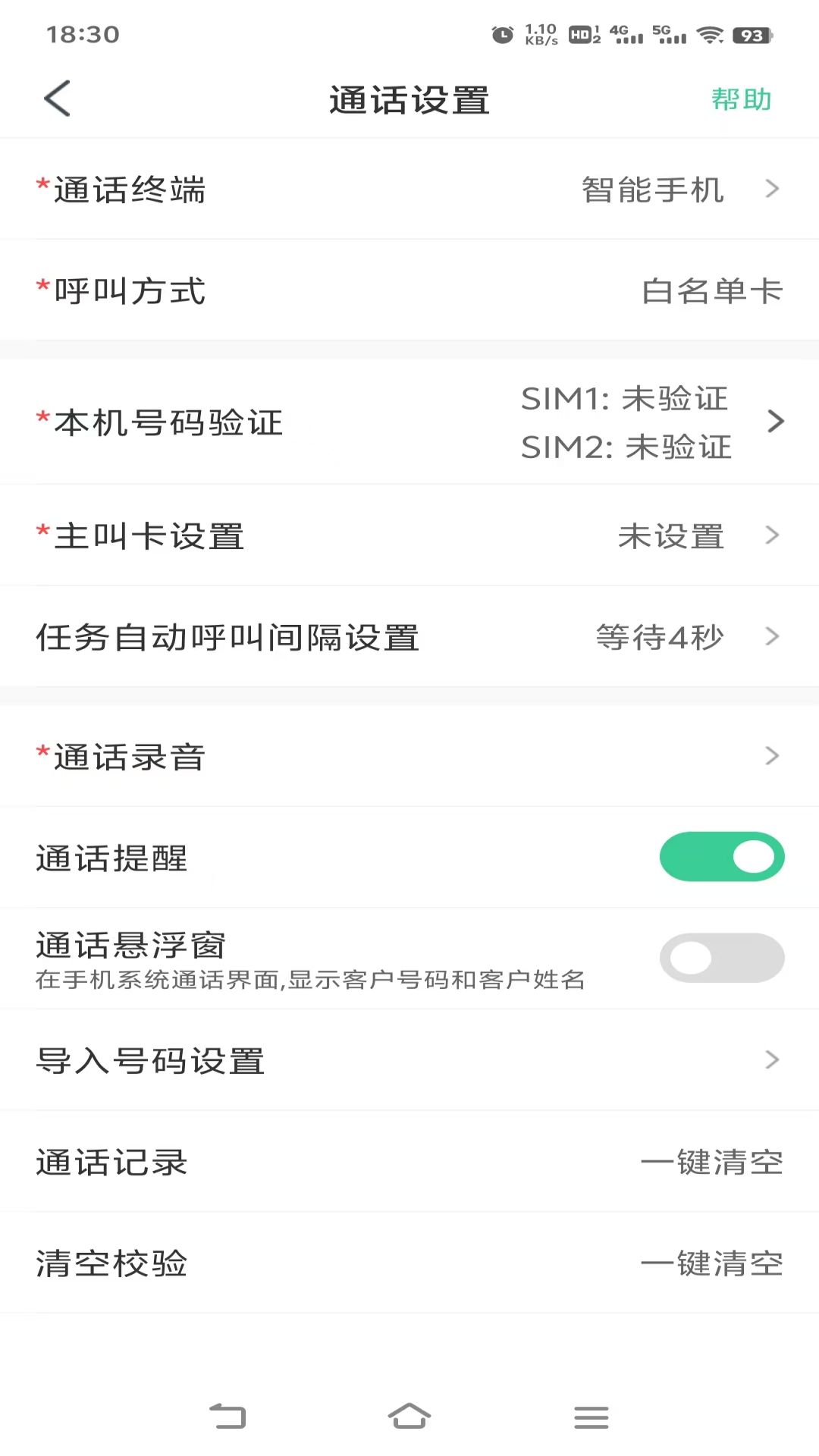Tap the system home button
The image size is (819, 1456).
409,1415
